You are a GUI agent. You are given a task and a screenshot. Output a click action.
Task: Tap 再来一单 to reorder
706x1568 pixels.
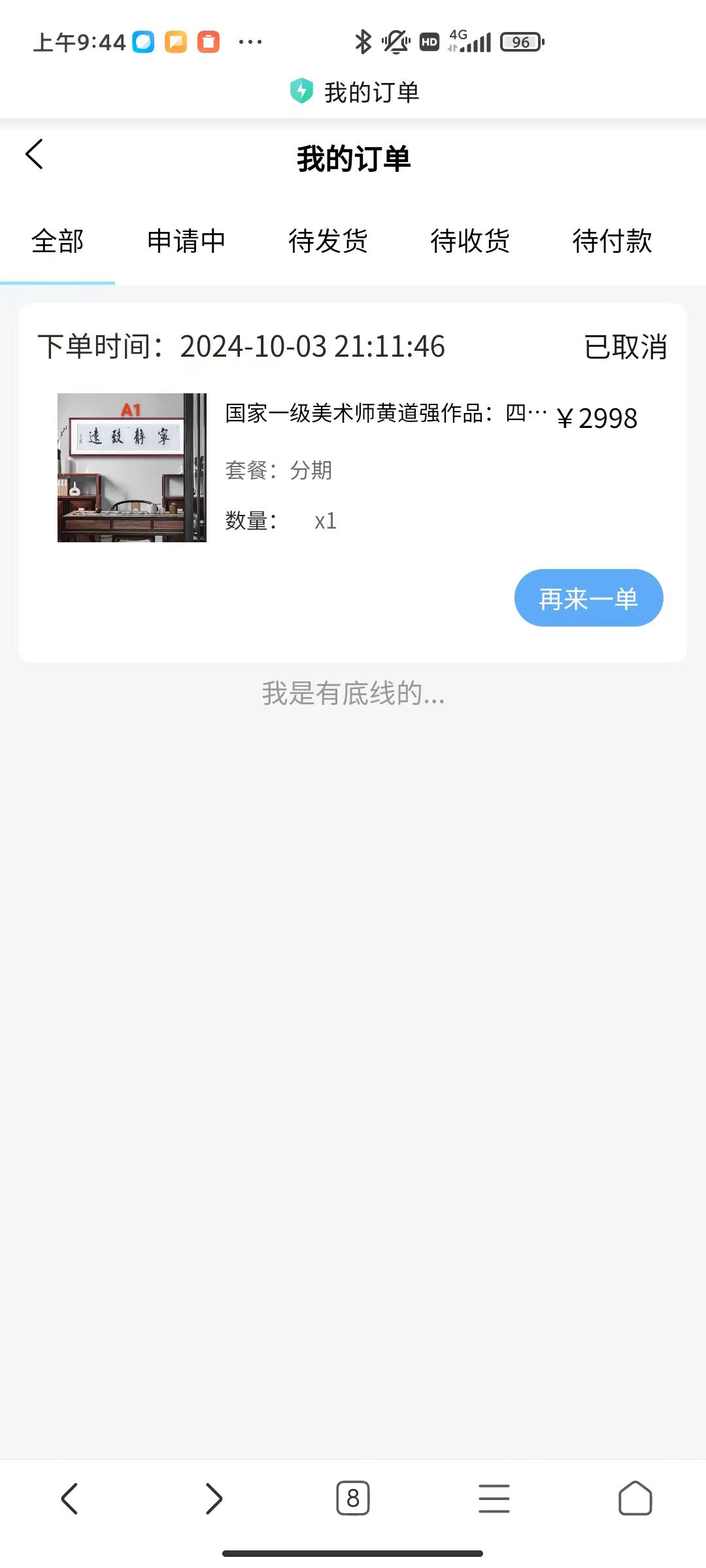pos(588,598)
